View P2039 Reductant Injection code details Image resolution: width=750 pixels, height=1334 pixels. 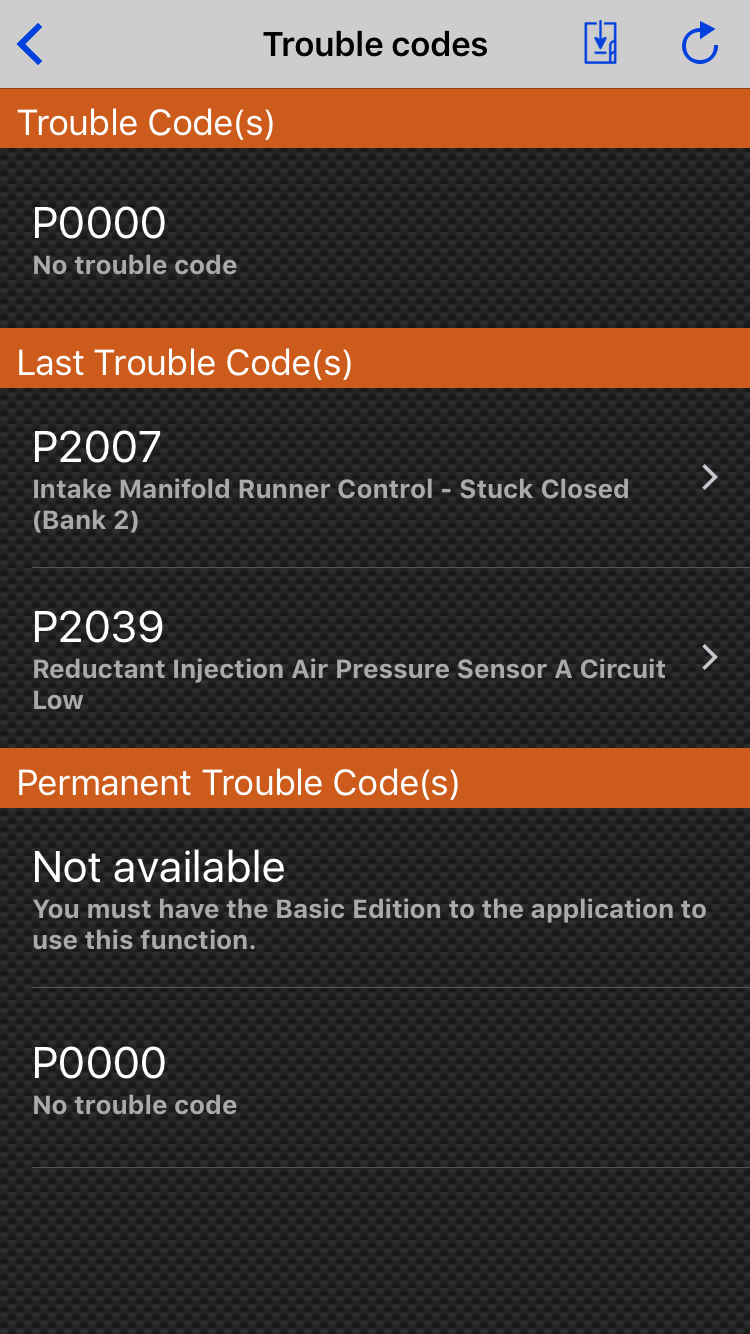click(375, 658)
